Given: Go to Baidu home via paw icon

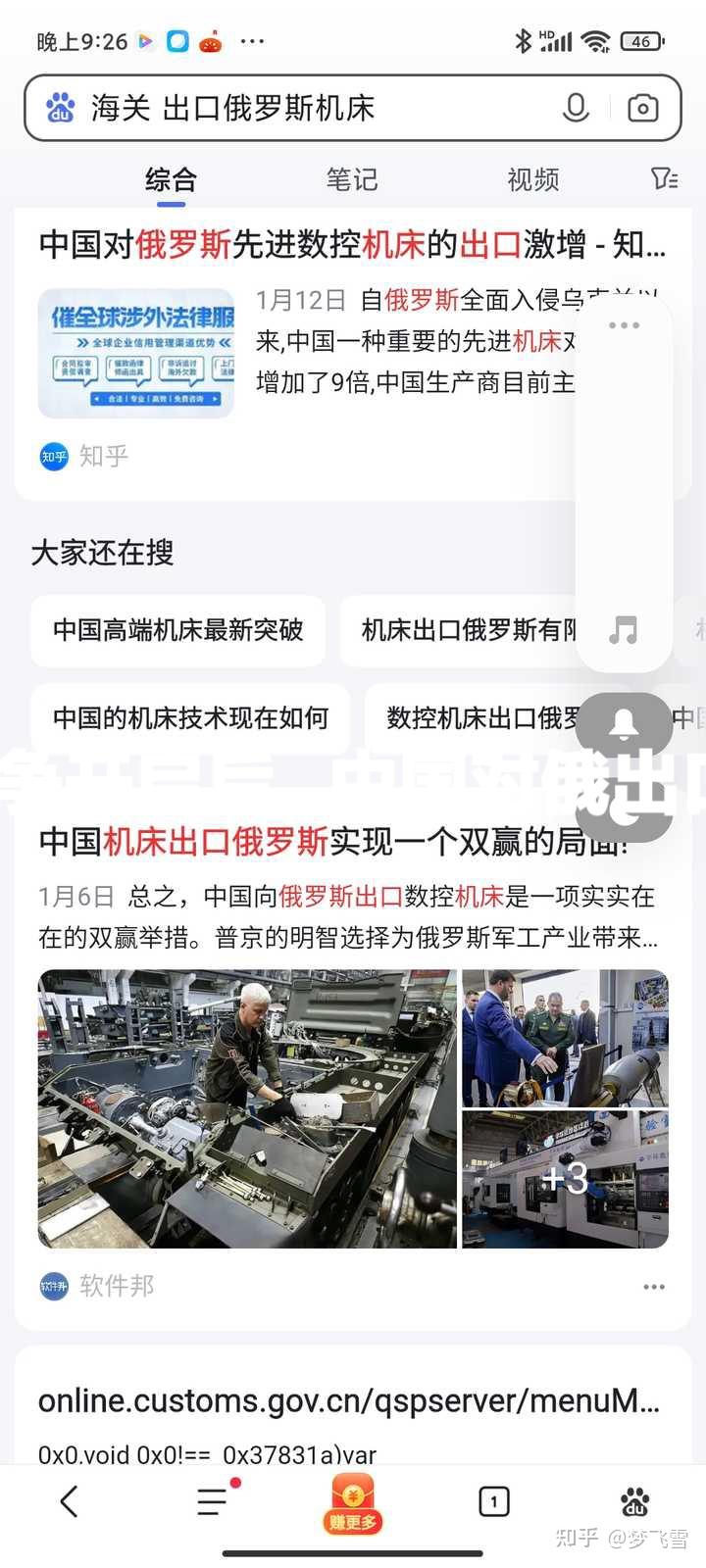Looking at the screenshot, I should (635, 1501).
